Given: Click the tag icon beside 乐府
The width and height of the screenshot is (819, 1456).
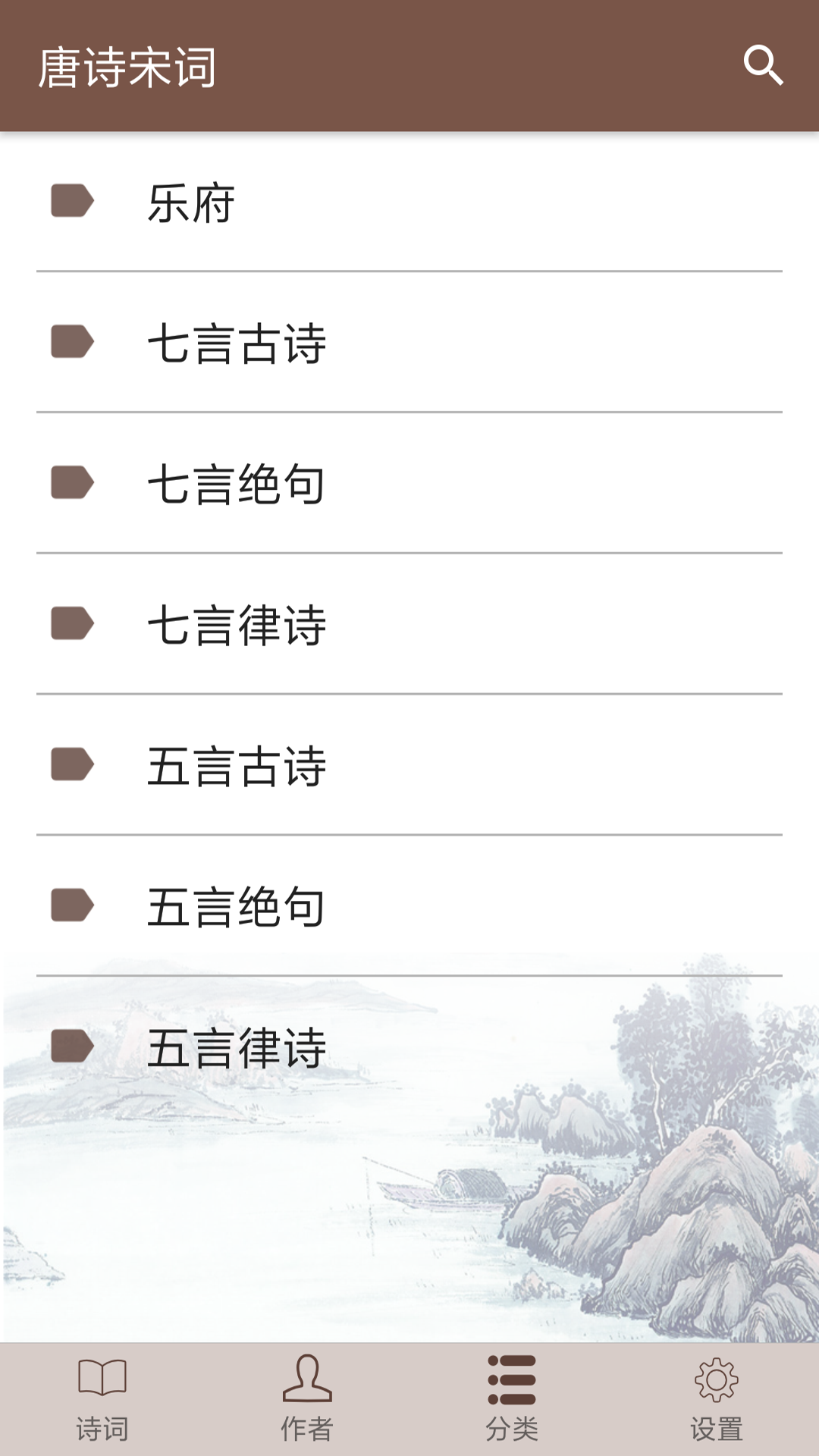Looking at the screenshot, I should pos(72,199).
